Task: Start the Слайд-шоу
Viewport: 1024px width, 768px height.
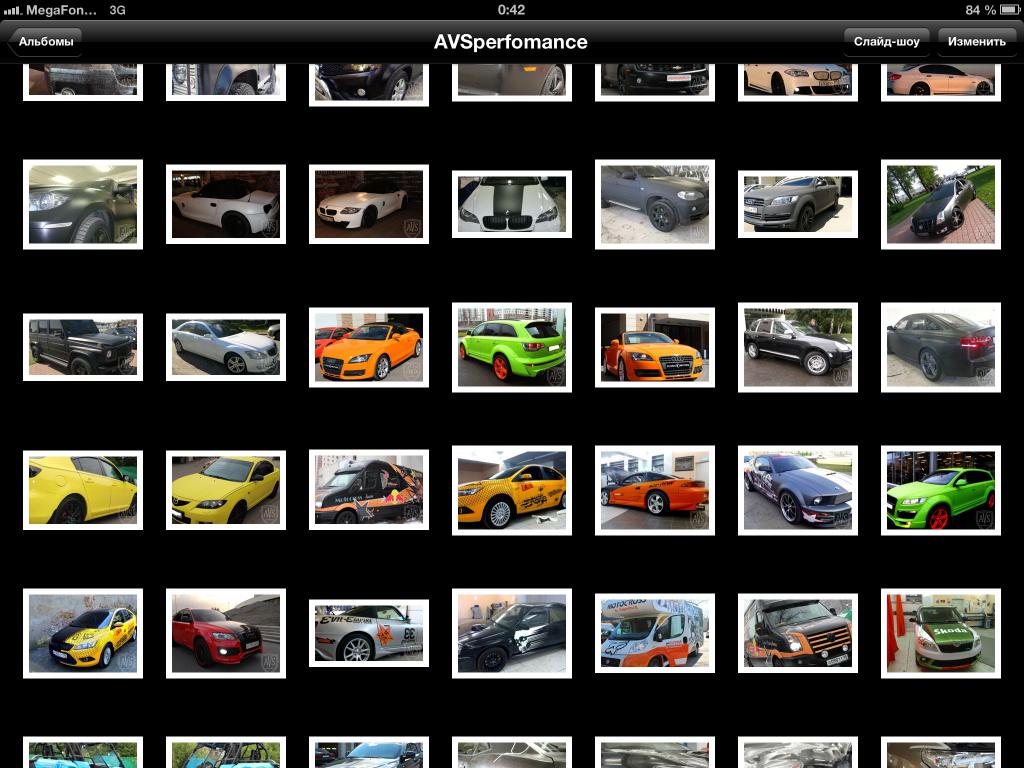Action: point(886,42)
